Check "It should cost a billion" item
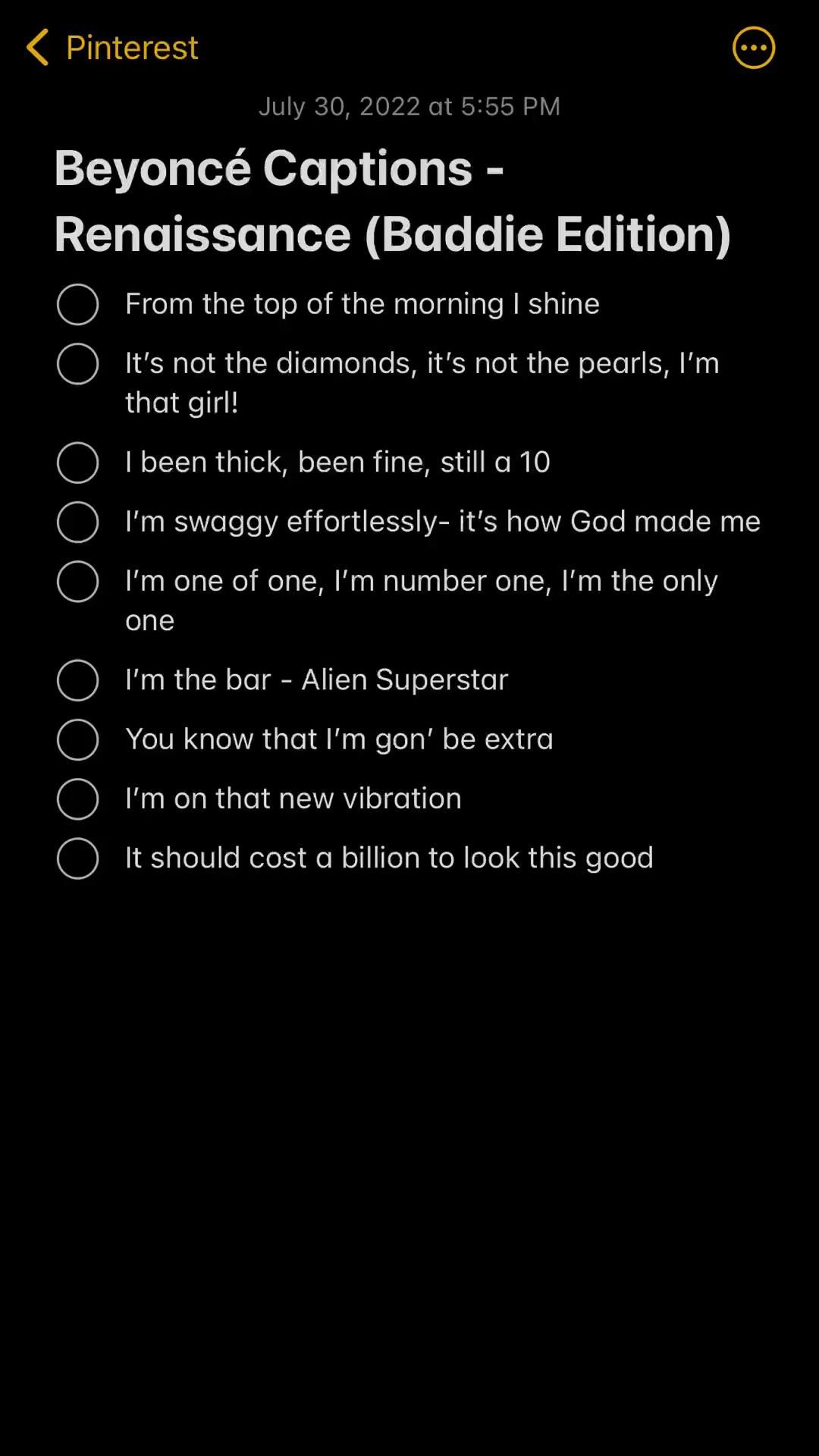Viewport: 819px width, 1456px height. tap(78, 858)
